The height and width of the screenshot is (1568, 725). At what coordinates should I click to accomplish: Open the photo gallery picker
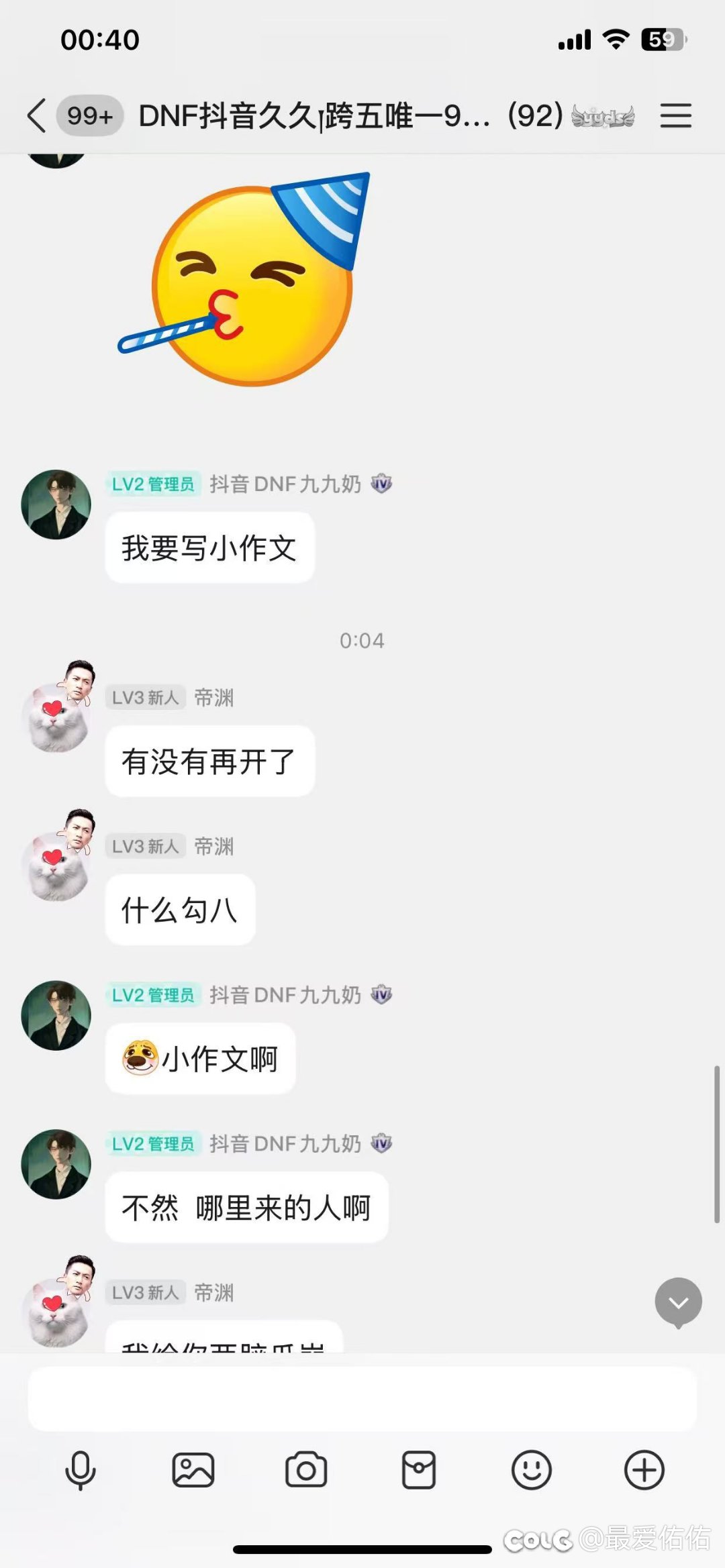(193, 1471)
